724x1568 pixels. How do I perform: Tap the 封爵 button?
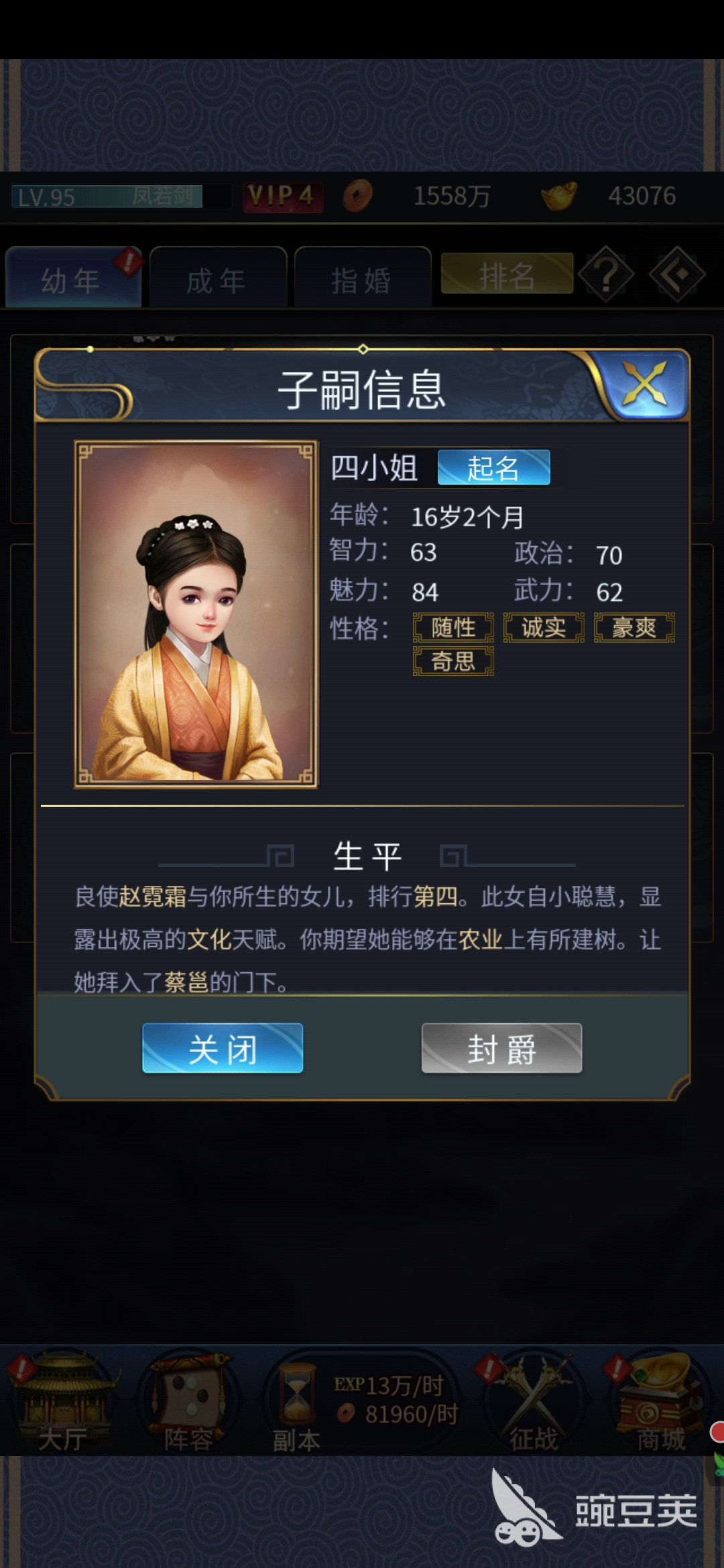pos(501,1048)
